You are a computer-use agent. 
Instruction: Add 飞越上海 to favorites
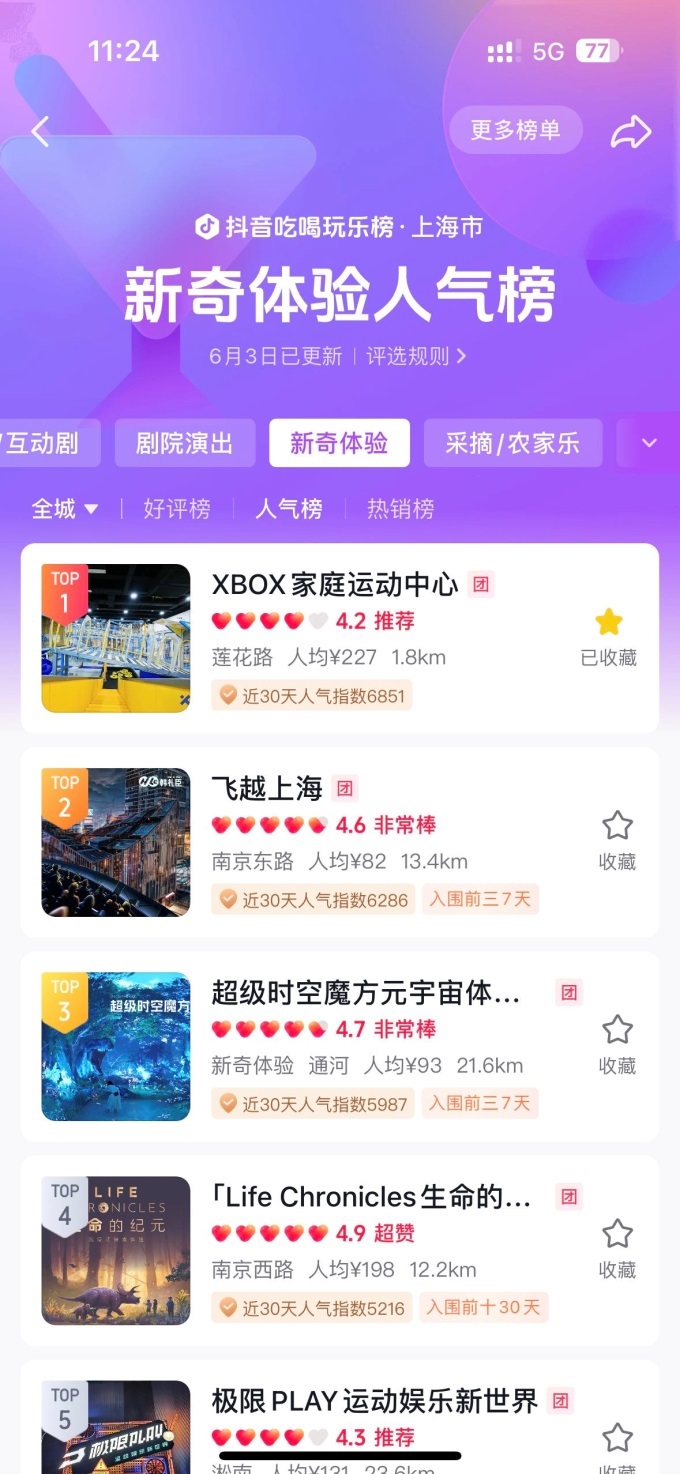617,841
